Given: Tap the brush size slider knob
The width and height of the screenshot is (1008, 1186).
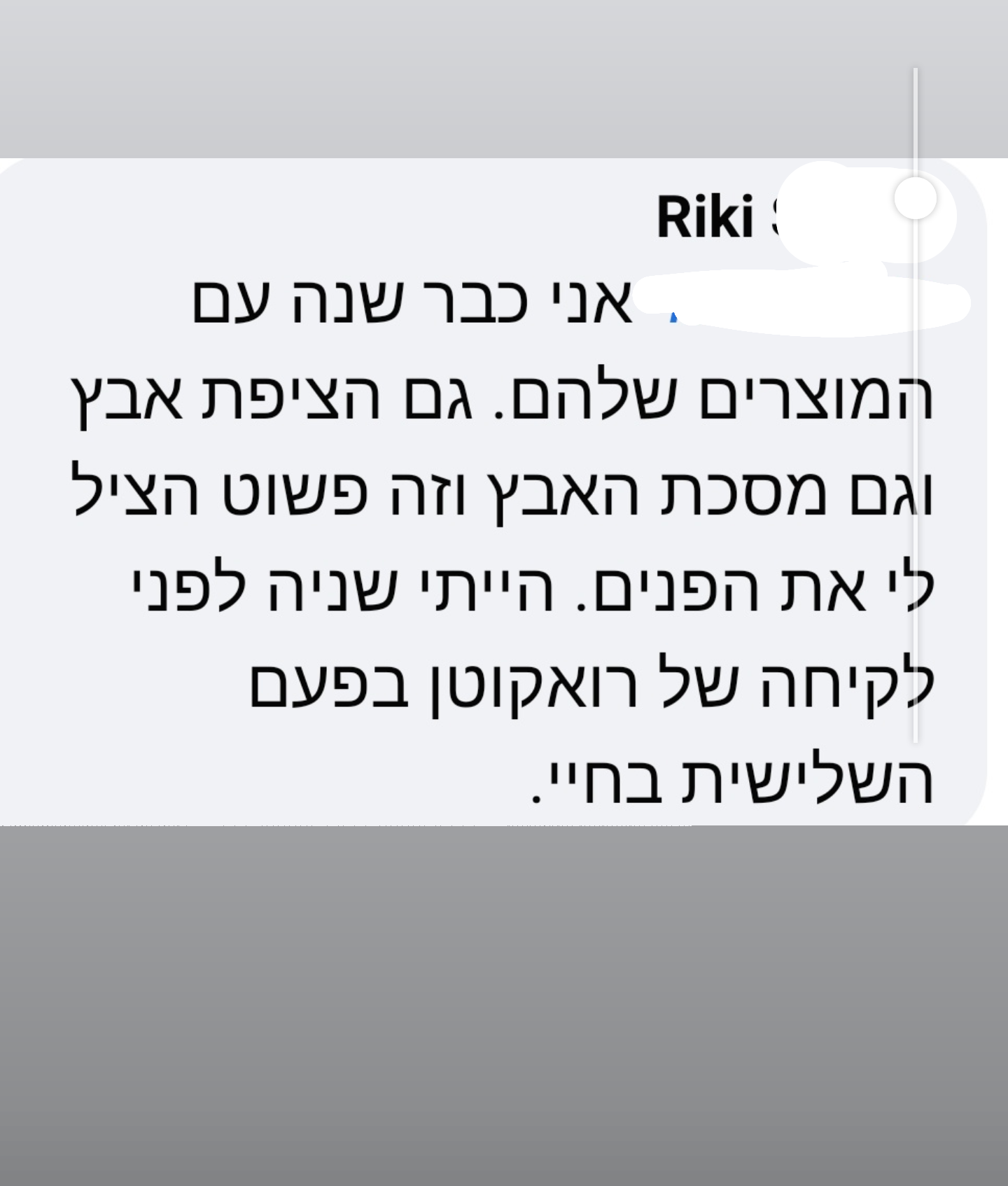Looking at the screenshot, I should (916, 199).
